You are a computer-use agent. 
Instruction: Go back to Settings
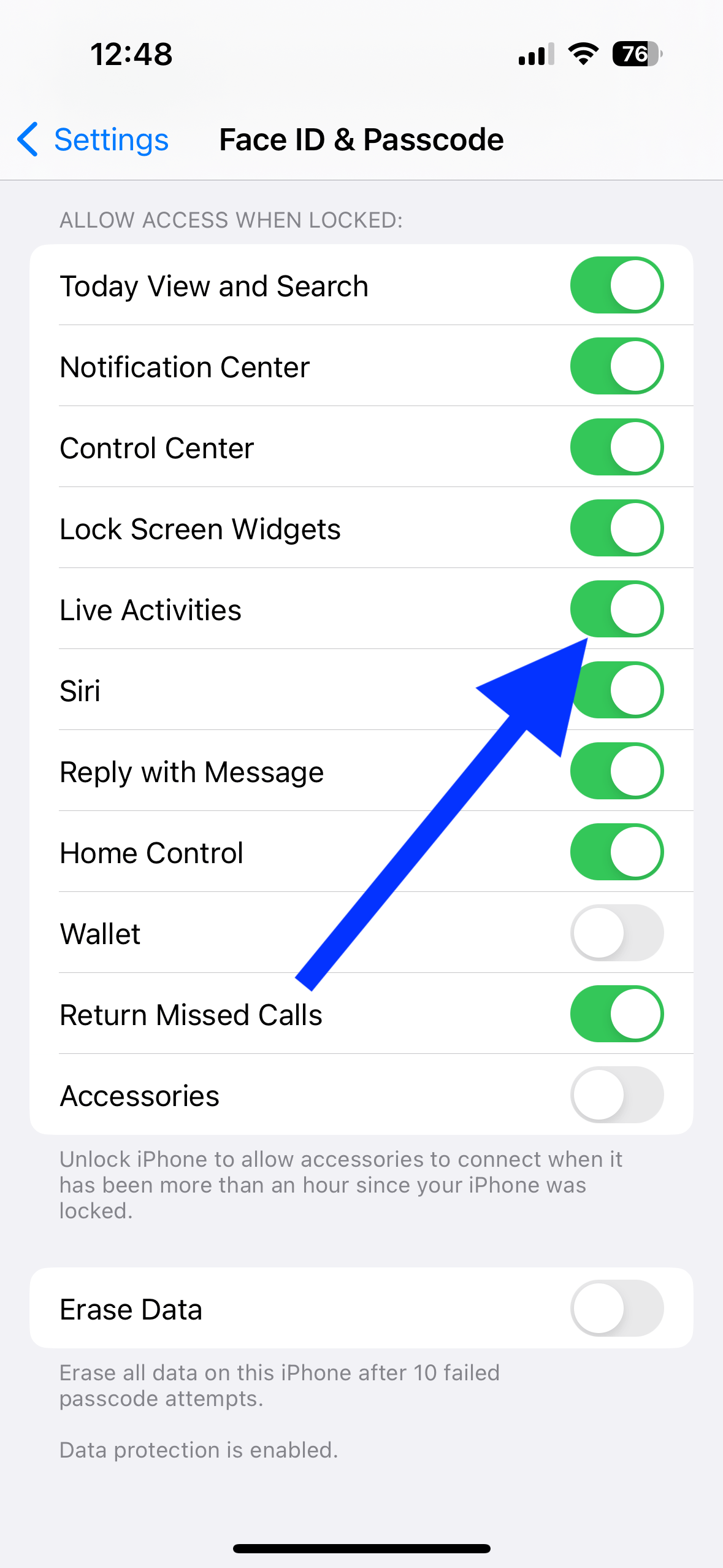pyautogui.click(x=93, y=139)
